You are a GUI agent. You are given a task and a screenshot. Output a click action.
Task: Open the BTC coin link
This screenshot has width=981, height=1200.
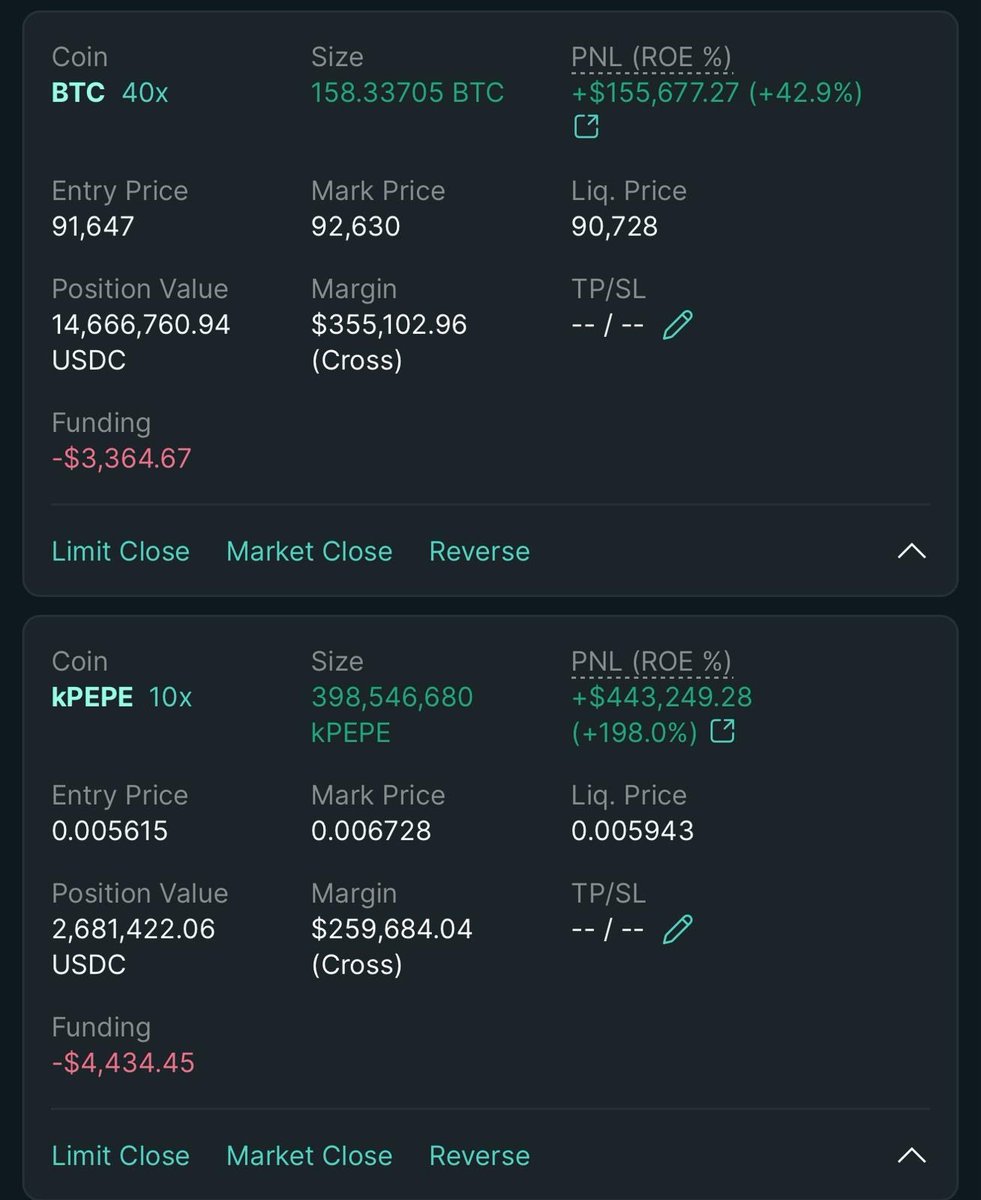(78, 93)
